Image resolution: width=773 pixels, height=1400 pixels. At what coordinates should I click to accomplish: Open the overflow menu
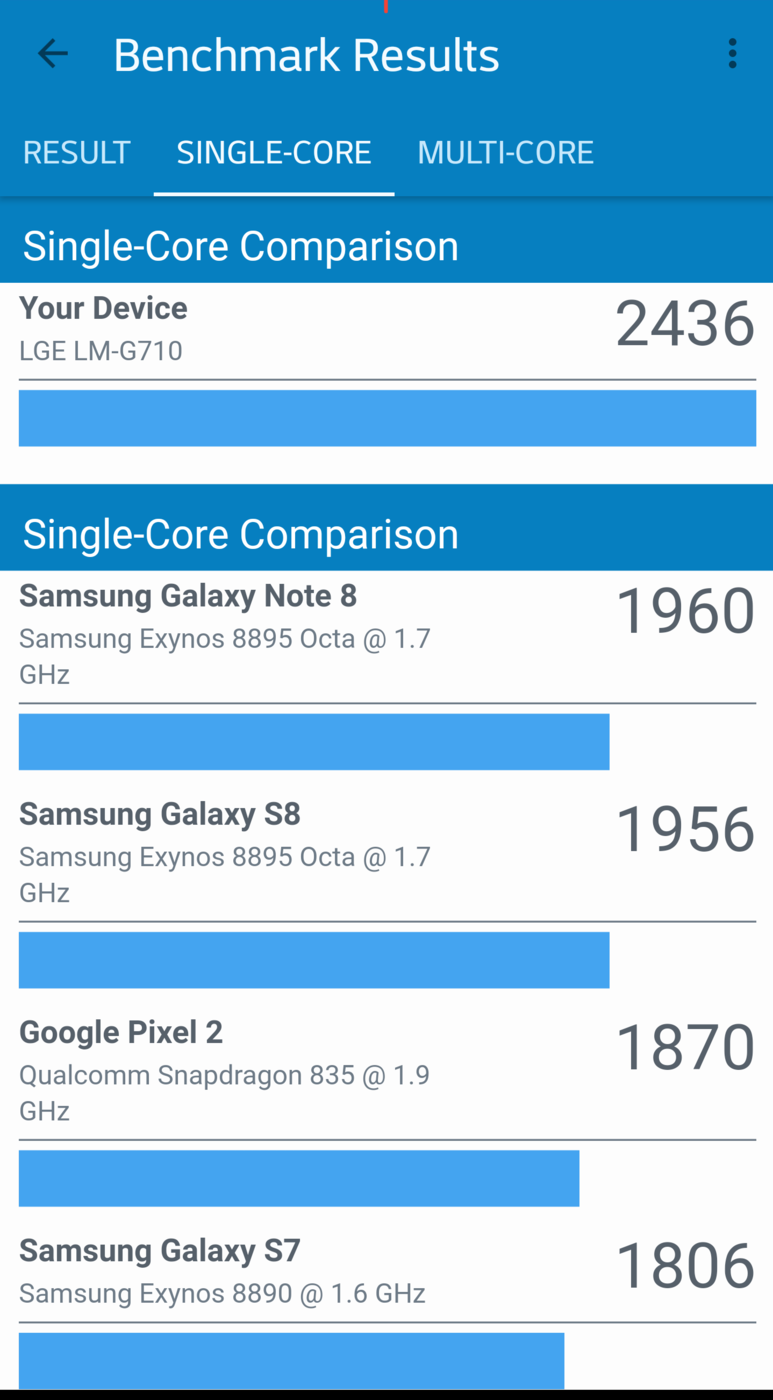click(732, 54)
